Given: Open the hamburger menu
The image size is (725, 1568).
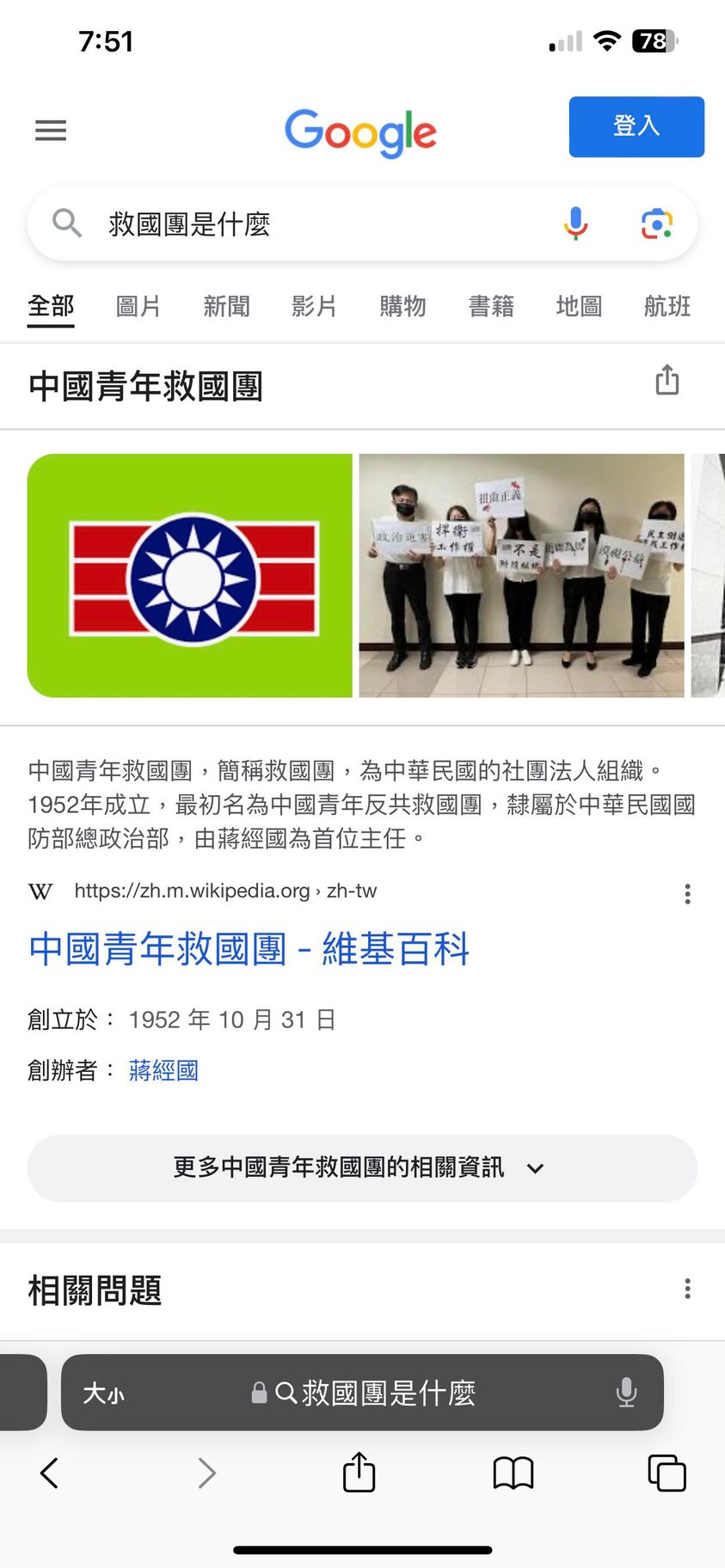Looking at the screenshot, I should [x=51, y=130].
